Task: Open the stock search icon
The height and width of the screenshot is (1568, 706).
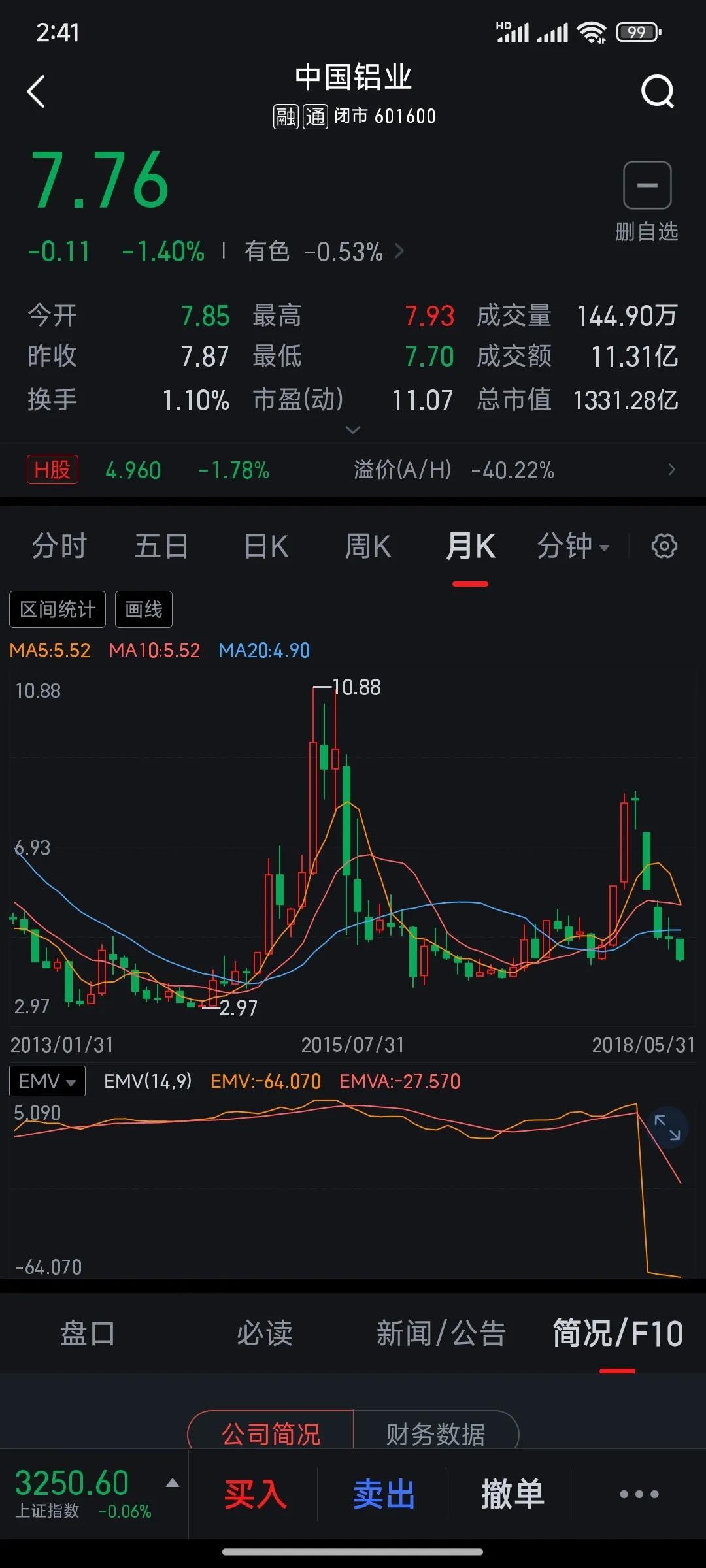Action: click(x=657, y=91)
